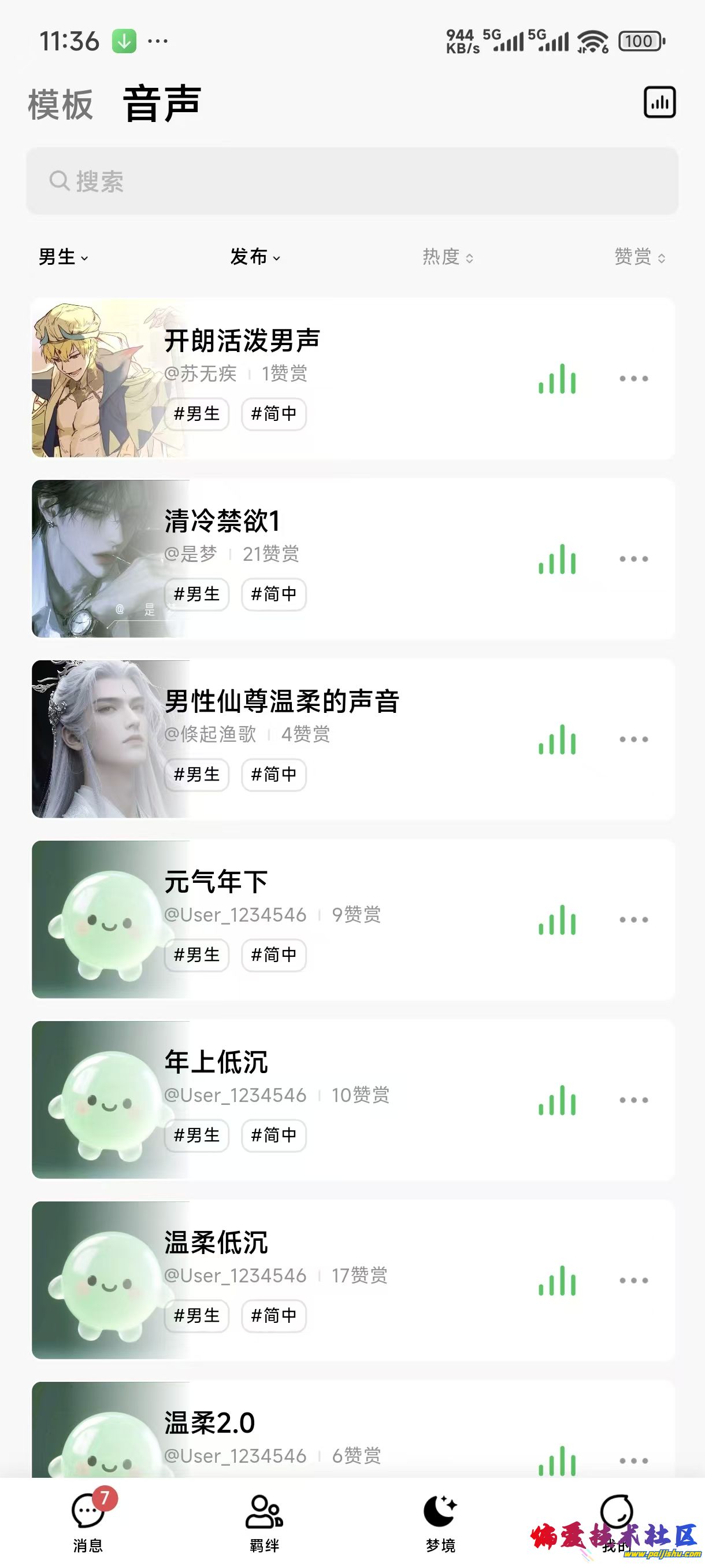Image resolution: width=705 pixels, height=1568 pixels.
Task: Play the 男性仙尊温柔的声音 sample
Action: (x=556, y=739)
